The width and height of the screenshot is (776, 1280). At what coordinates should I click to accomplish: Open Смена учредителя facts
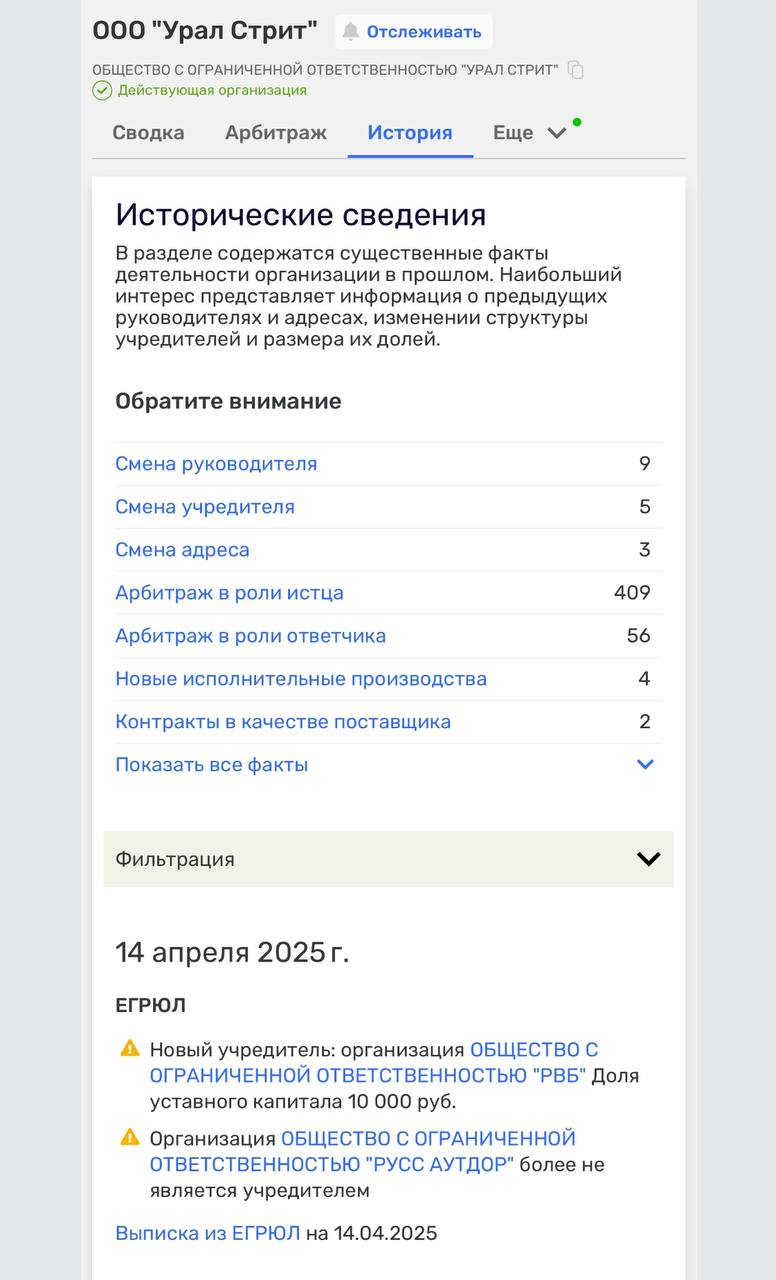[x=205, y=507]
